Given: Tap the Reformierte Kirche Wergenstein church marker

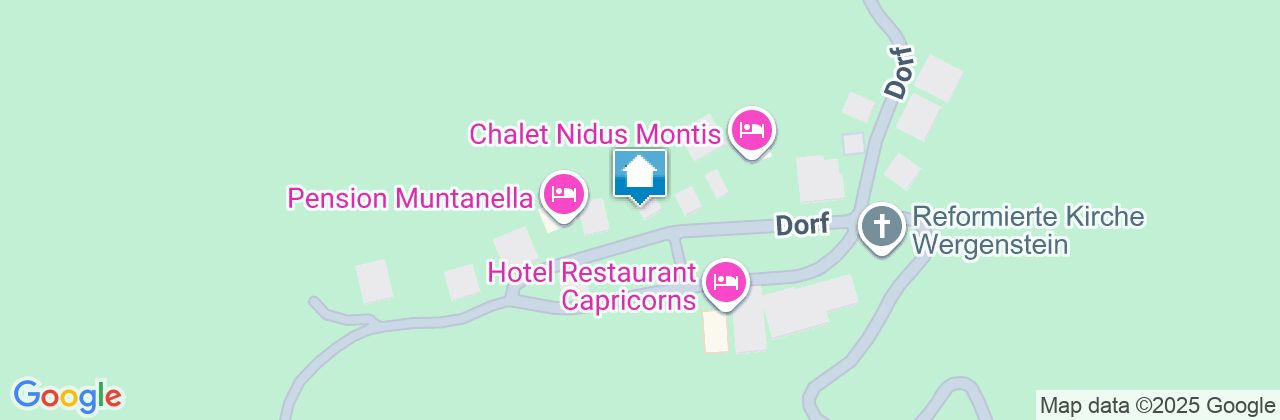Looking at the screenshot, I should coord(882,227).
